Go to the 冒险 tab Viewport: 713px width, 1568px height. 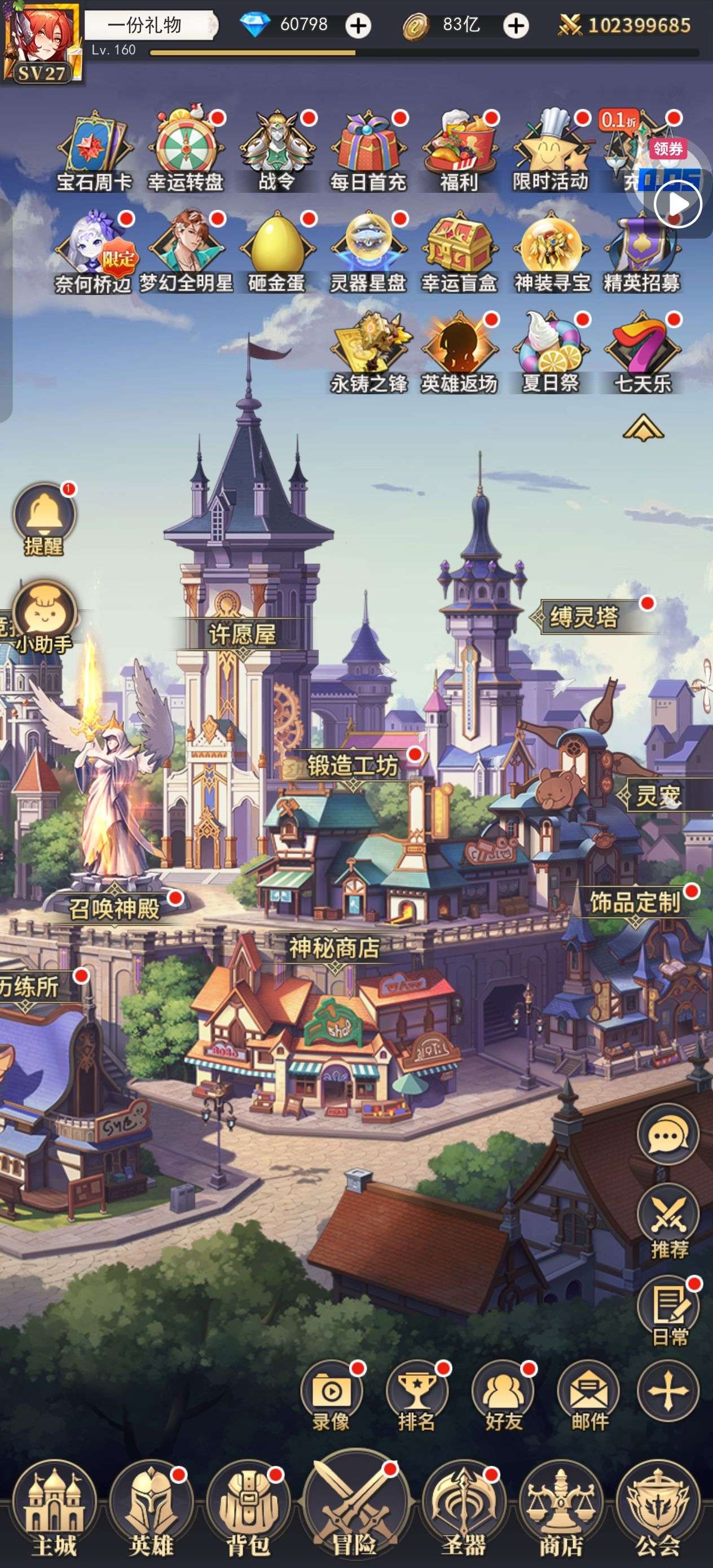[x=354, y=1504]
